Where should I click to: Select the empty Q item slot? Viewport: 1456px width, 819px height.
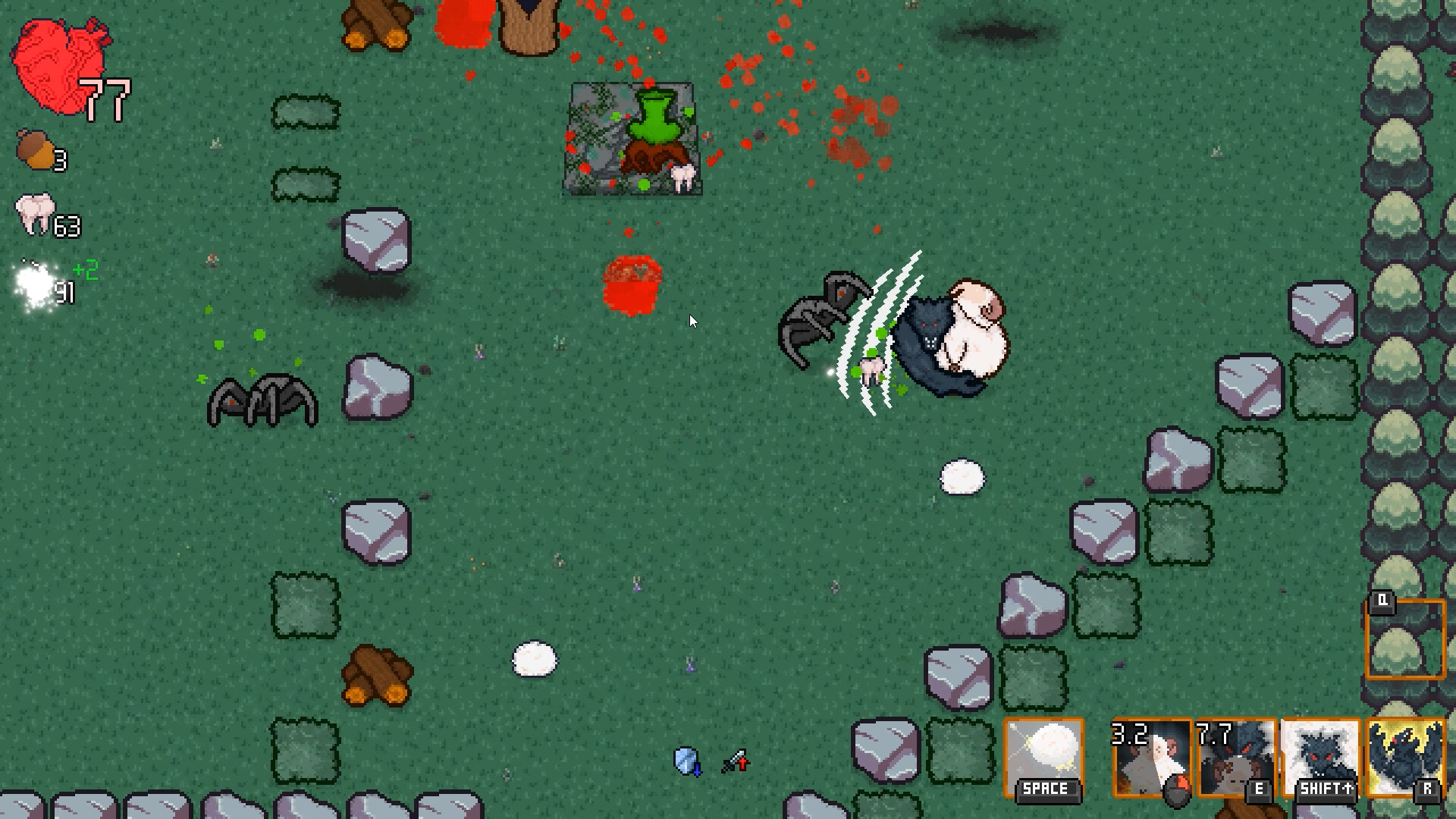pyautogui.click(x=1405, y=639)
